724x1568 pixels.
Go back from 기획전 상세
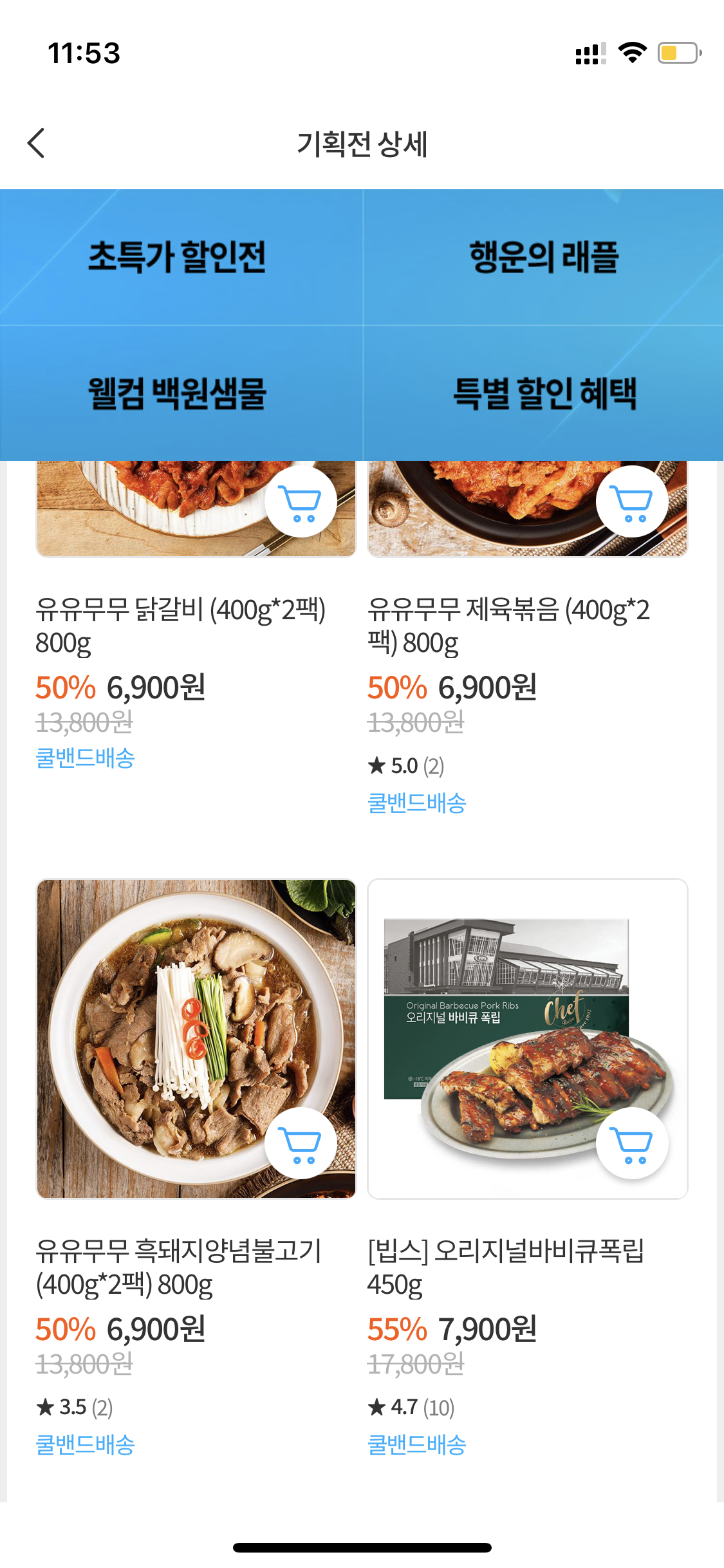(x=37, y=143)
